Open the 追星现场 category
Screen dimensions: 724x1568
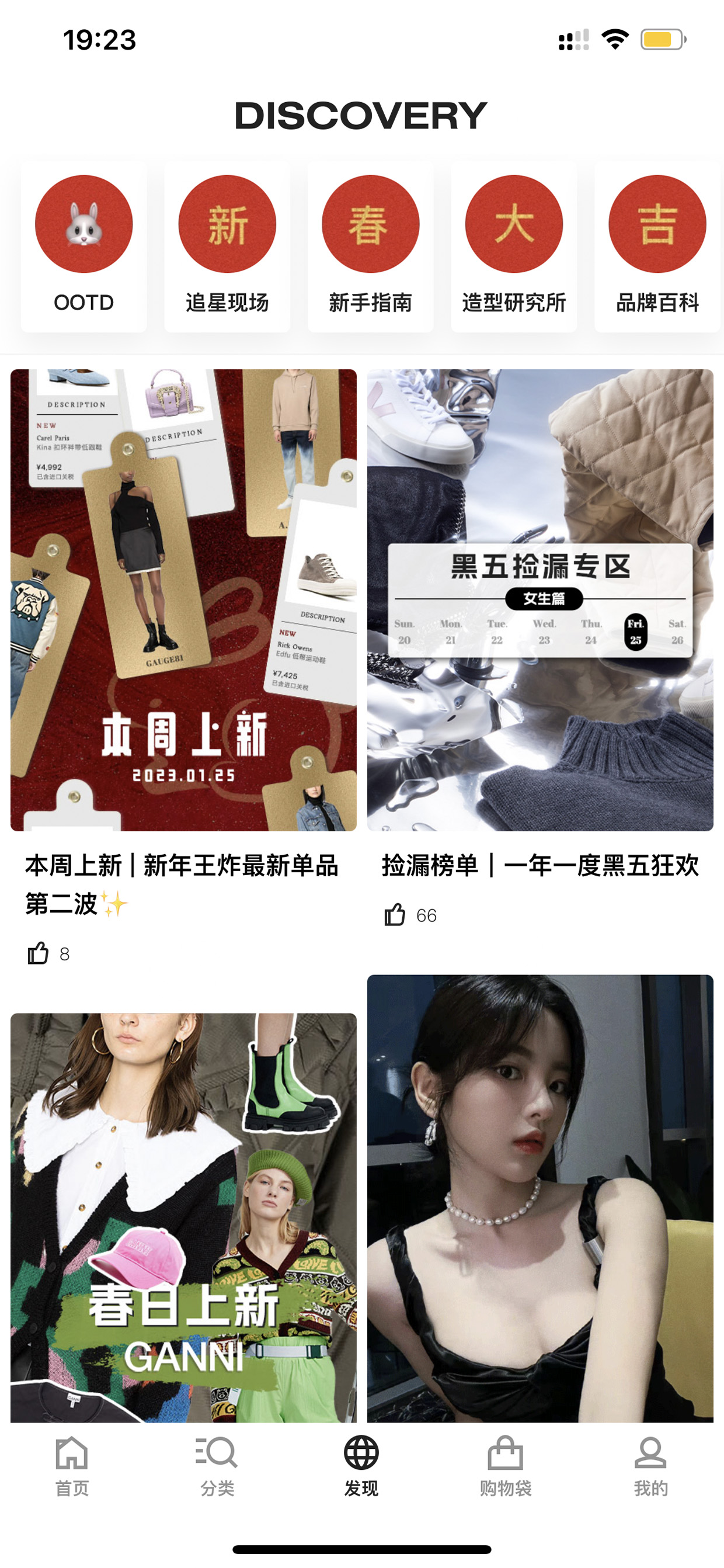[x=227, y=246]
